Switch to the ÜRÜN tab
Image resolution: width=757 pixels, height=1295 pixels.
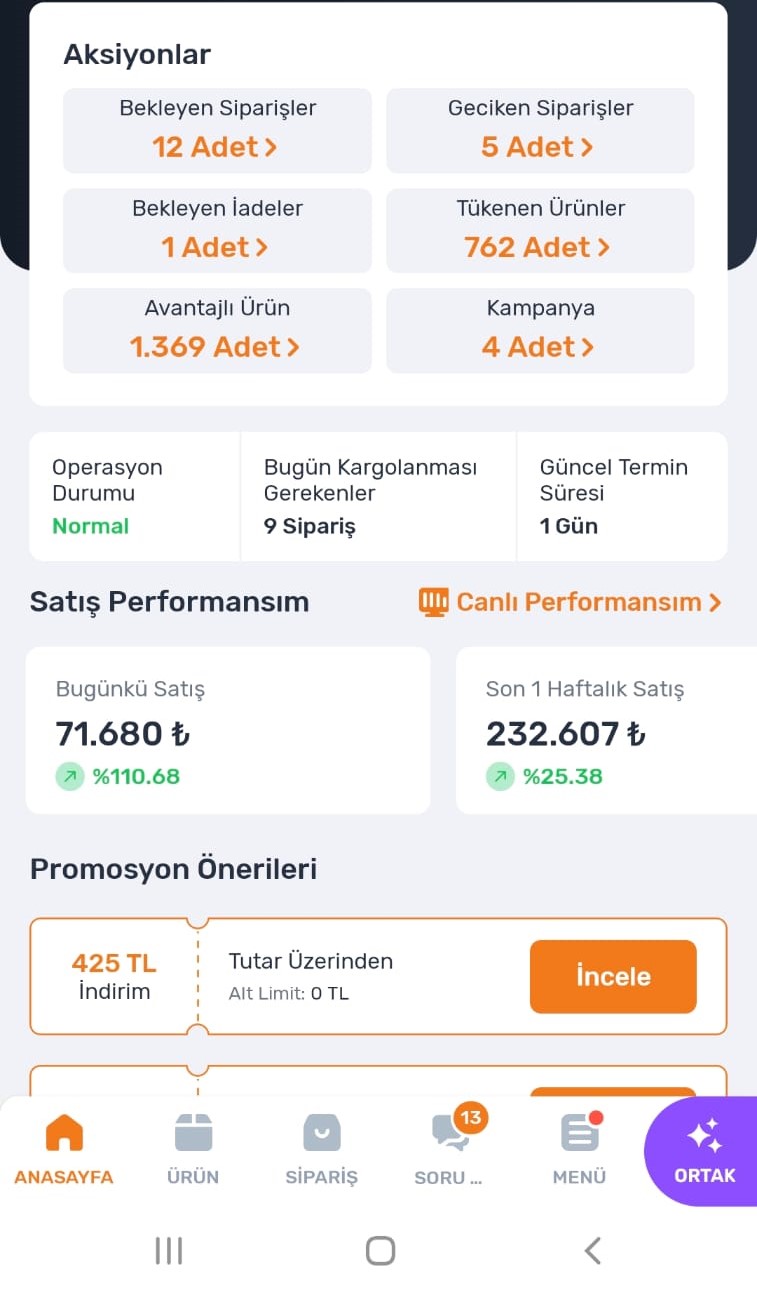(192, 1150)
